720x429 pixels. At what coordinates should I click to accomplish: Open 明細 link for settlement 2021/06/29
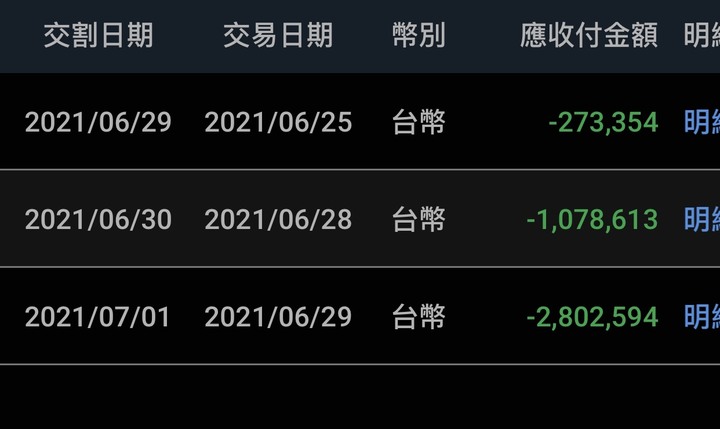point(702,122)
